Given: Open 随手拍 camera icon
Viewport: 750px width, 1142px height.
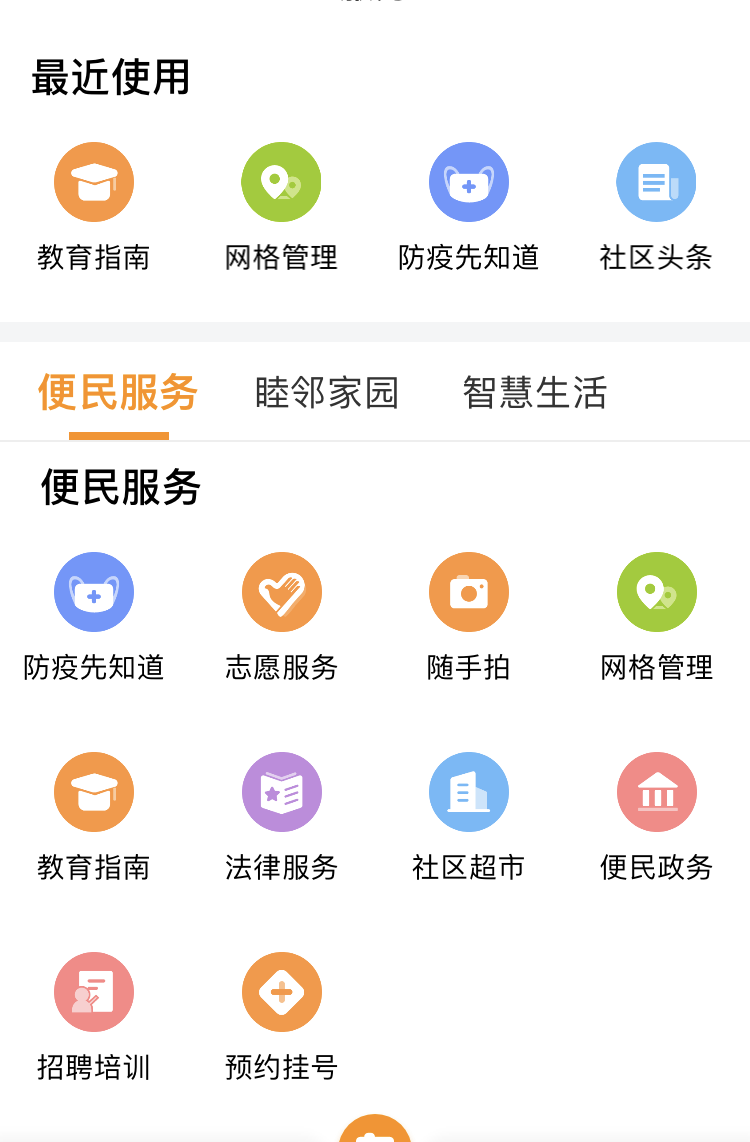Looking at the screenshot, I should (469, 592).
